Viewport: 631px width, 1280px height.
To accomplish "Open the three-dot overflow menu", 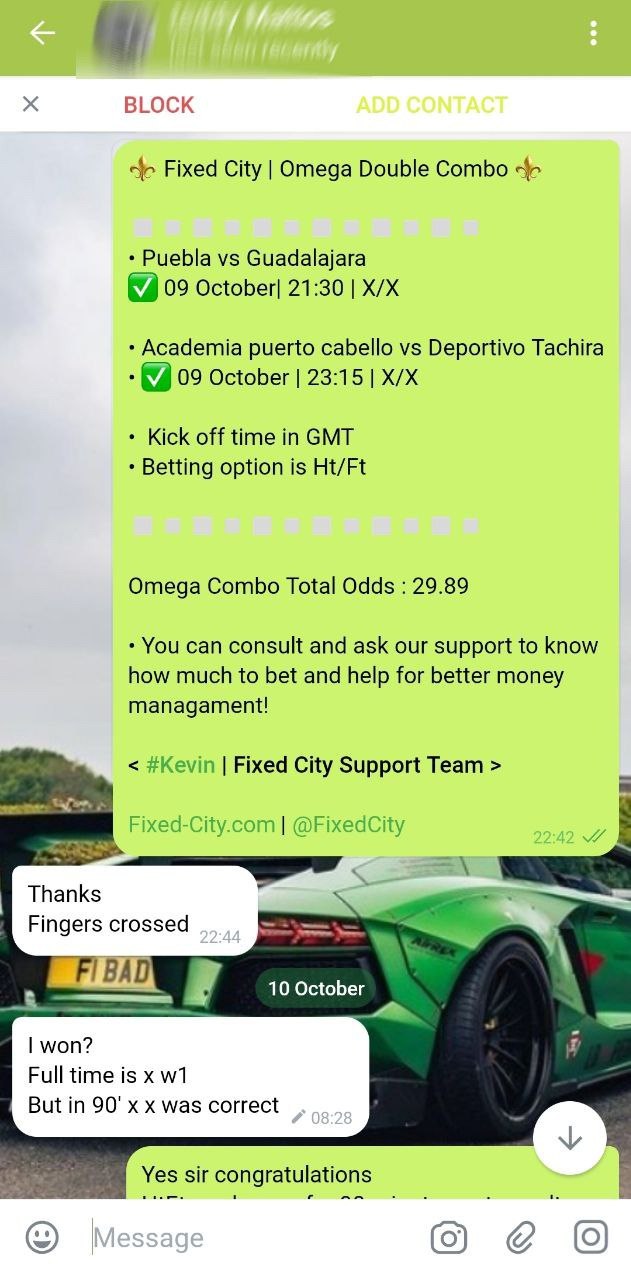I will [593, 34].
